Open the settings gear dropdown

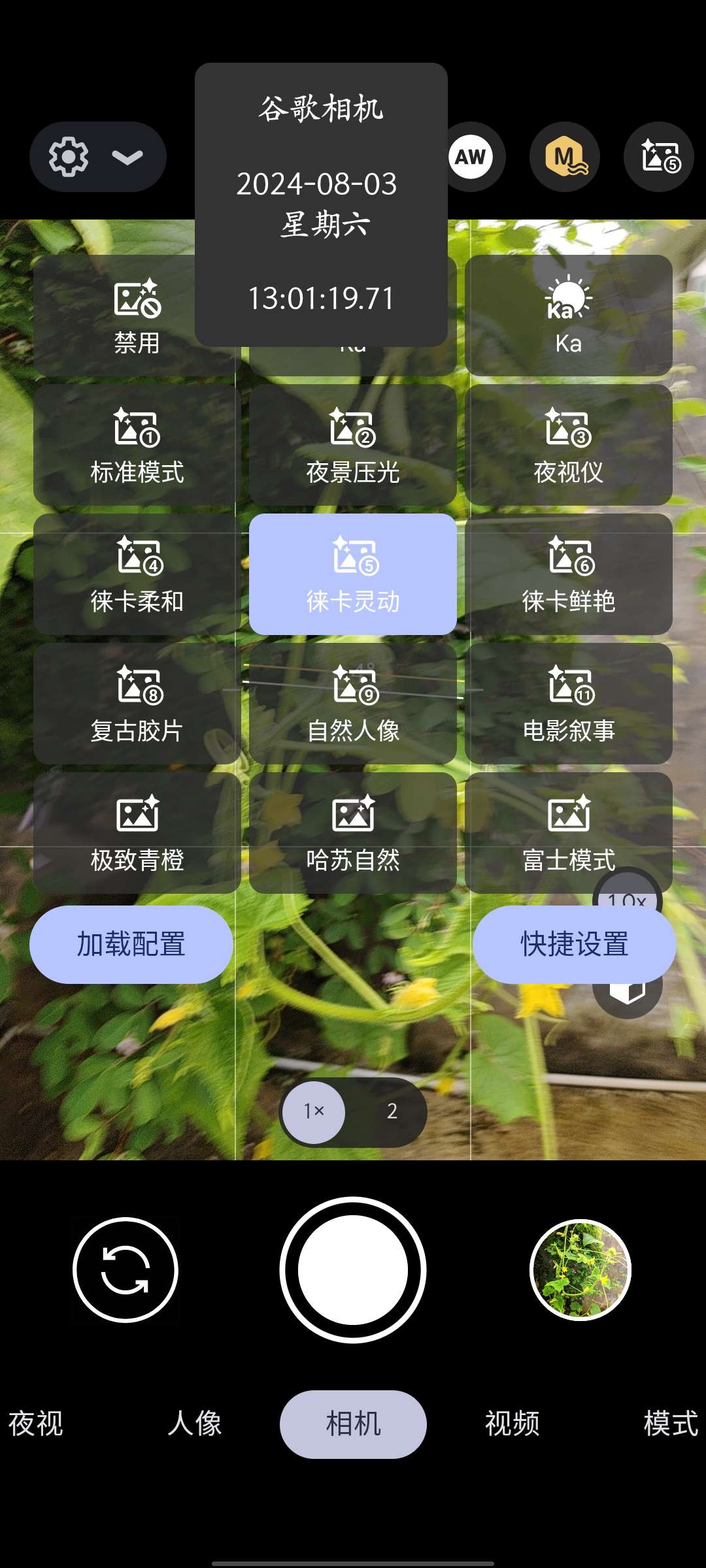97,157
